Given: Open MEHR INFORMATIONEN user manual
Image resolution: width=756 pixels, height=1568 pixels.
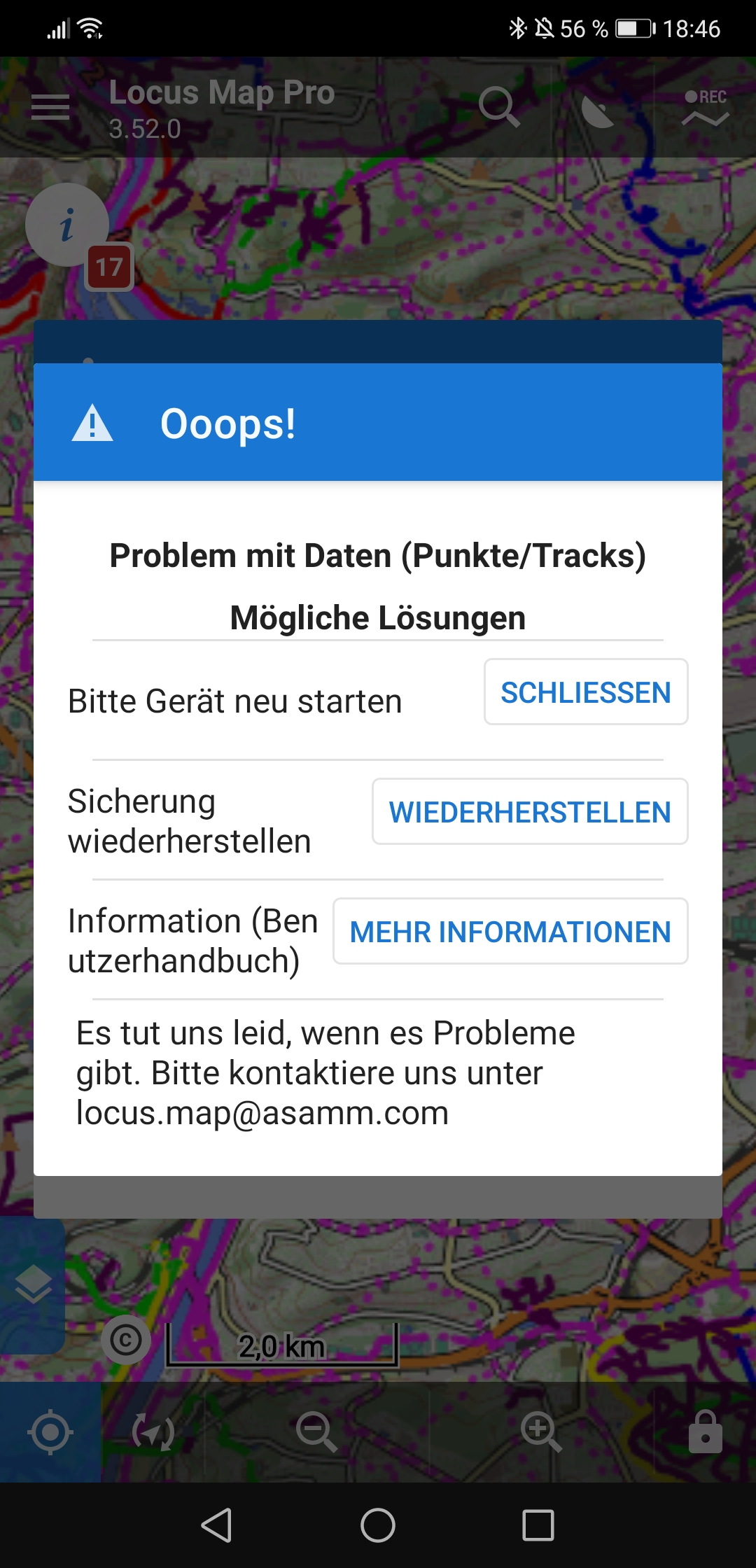Looking at the screenshot, I should click(x=510, y=932).
